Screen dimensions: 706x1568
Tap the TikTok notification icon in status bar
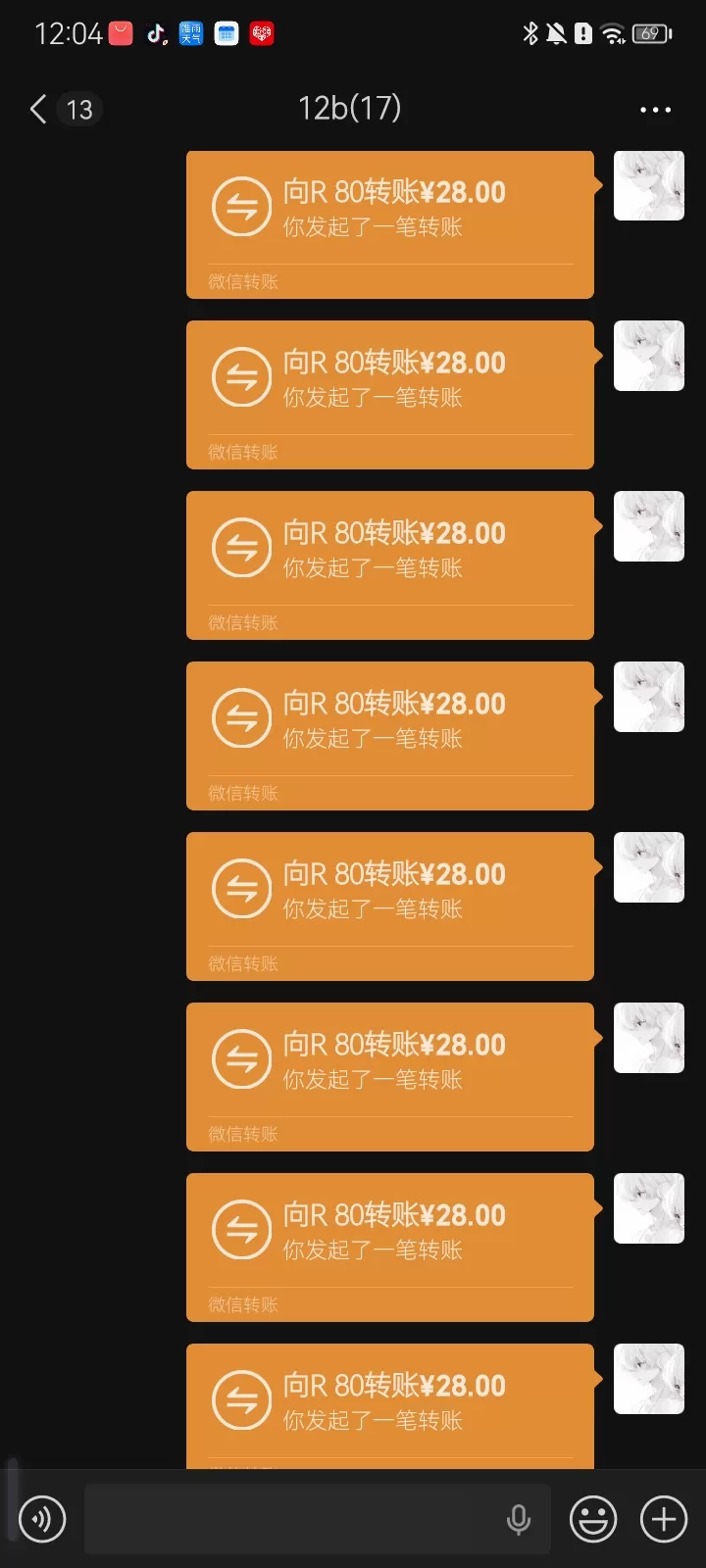(154, 34)
